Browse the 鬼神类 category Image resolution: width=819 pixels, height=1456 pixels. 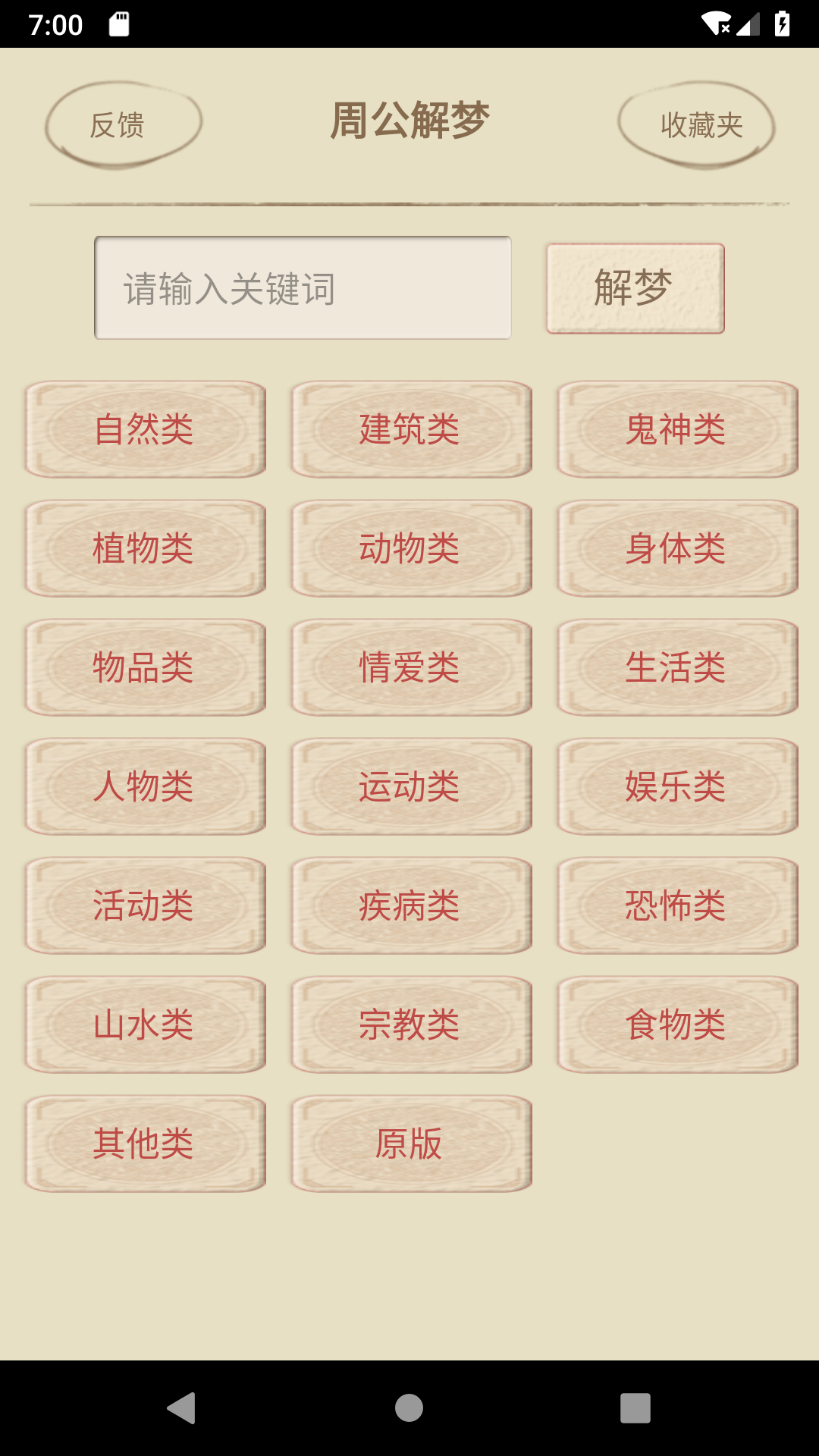click(x=677, y=429)
